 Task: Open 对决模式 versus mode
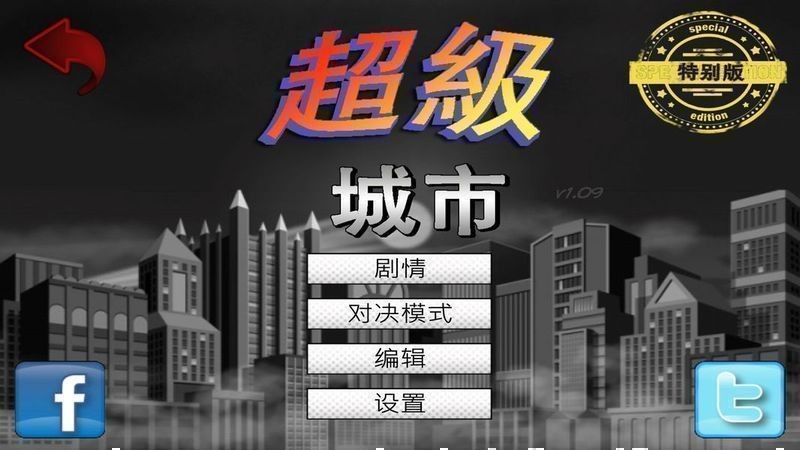(x=399, y=313)
